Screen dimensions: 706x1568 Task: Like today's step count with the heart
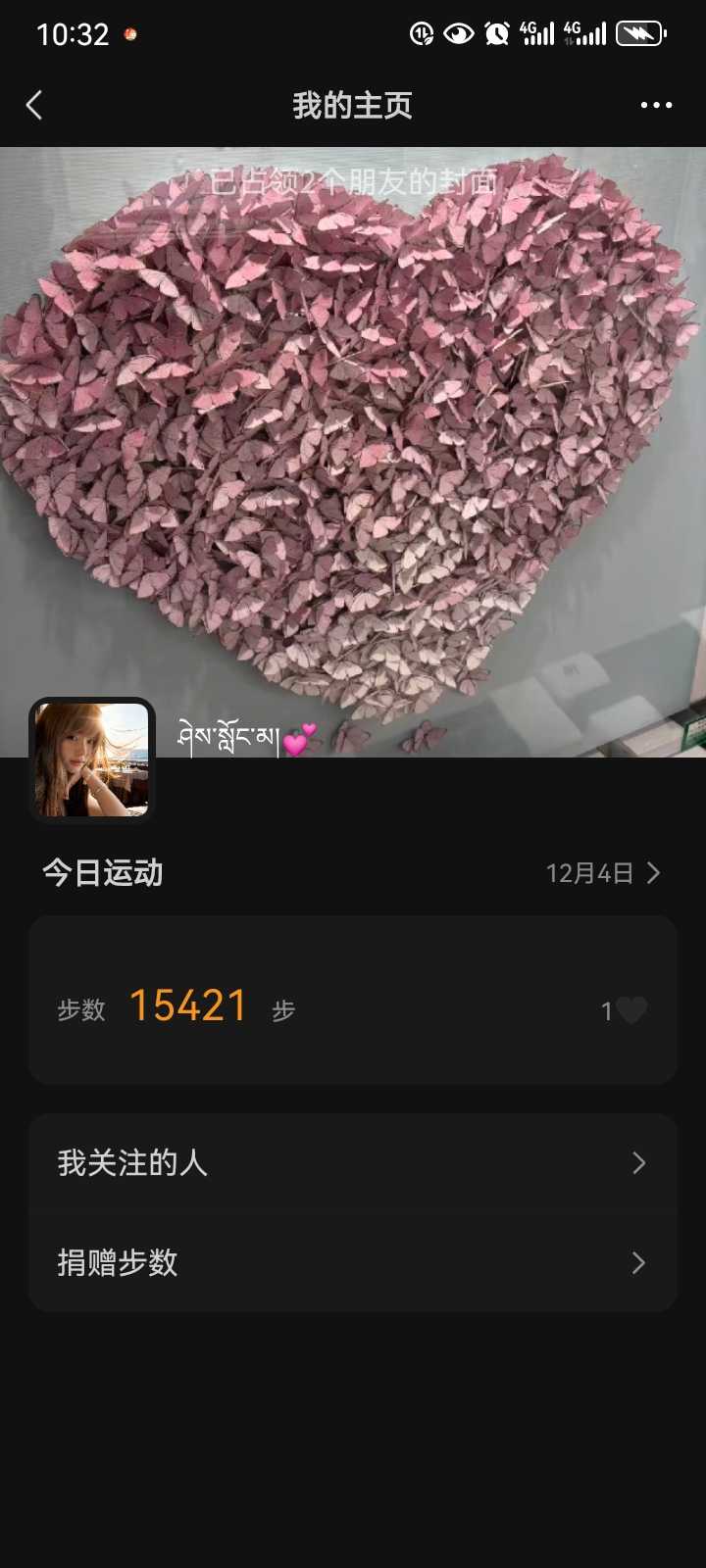pos(631,1010)
